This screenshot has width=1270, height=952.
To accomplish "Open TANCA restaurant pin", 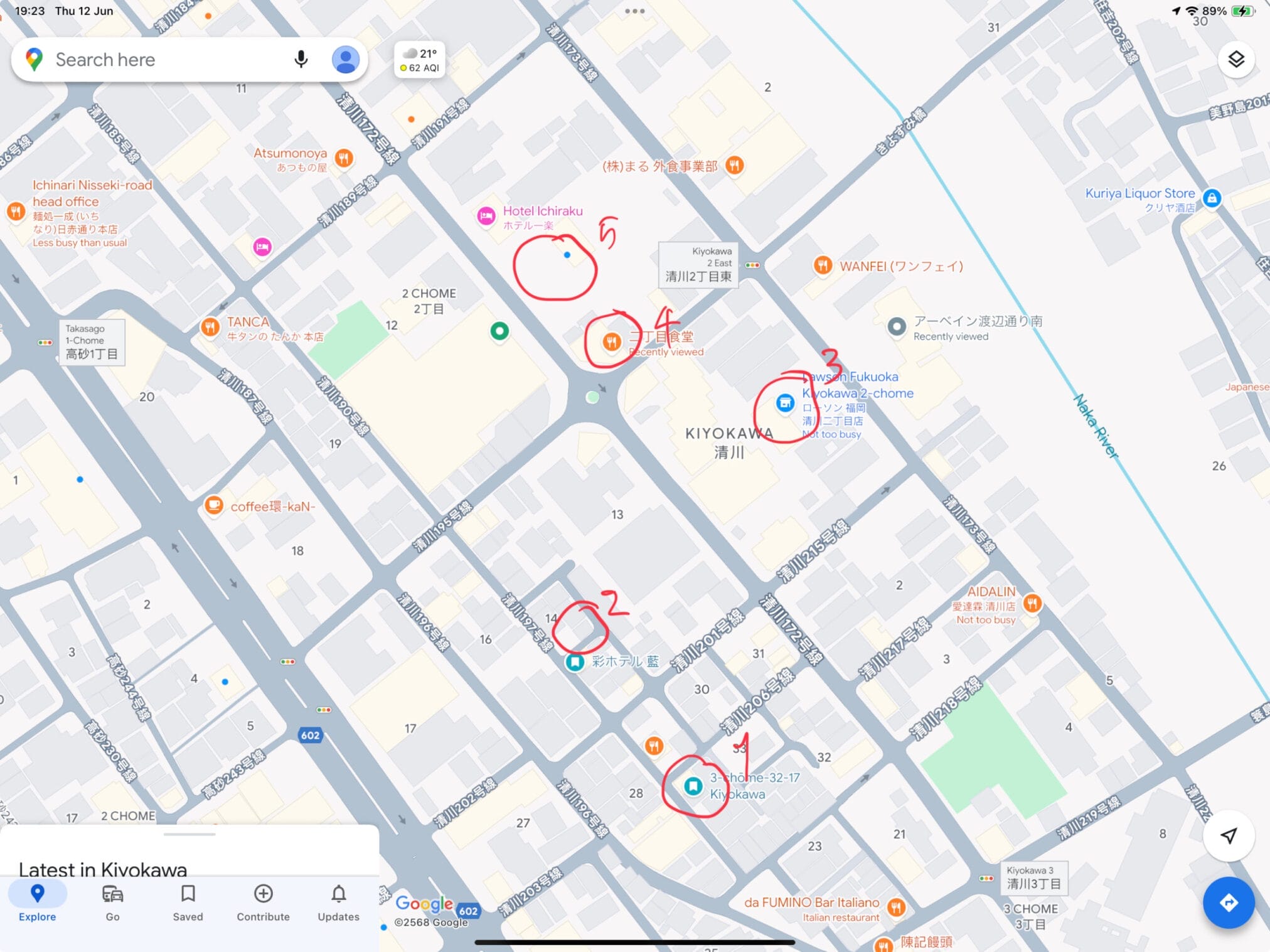I will tap(210, 327).
